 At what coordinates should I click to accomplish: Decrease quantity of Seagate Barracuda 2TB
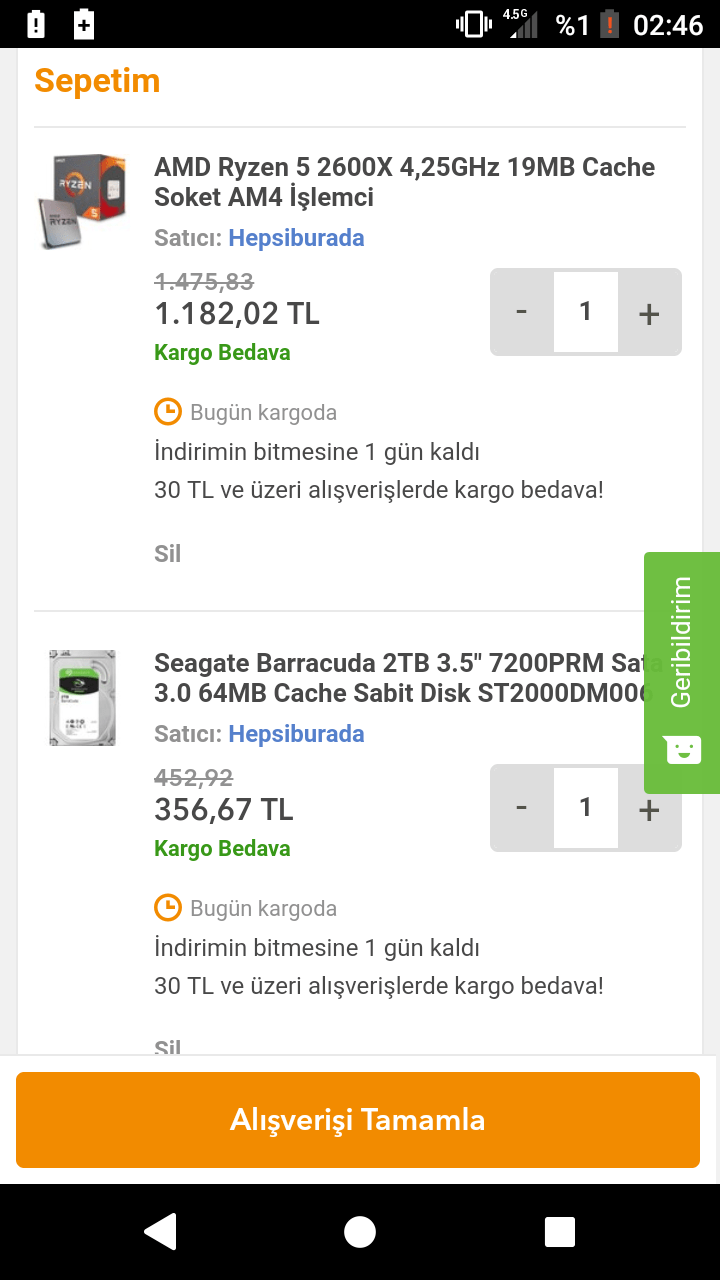pos(521,808)
